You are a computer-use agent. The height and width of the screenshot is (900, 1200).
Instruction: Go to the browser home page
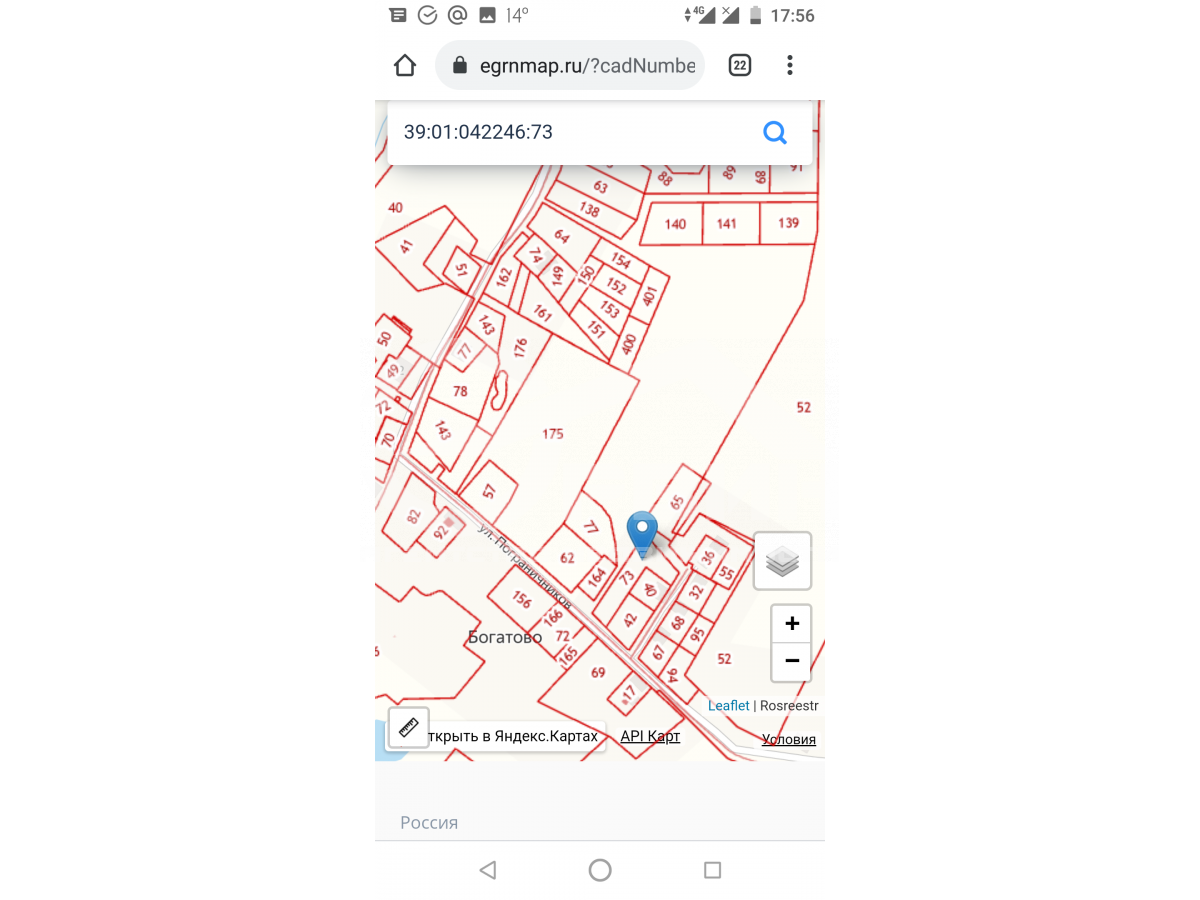[405, 66]
